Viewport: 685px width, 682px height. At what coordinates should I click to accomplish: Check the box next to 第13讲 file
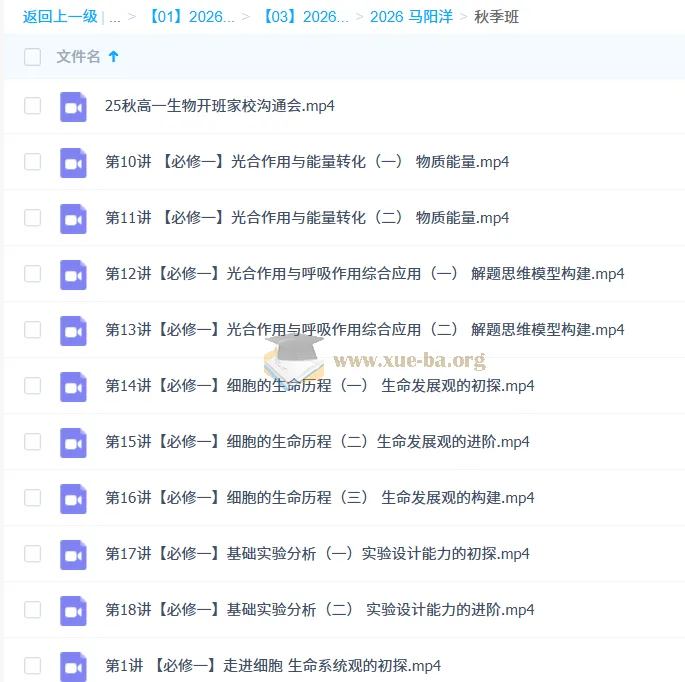33,329
